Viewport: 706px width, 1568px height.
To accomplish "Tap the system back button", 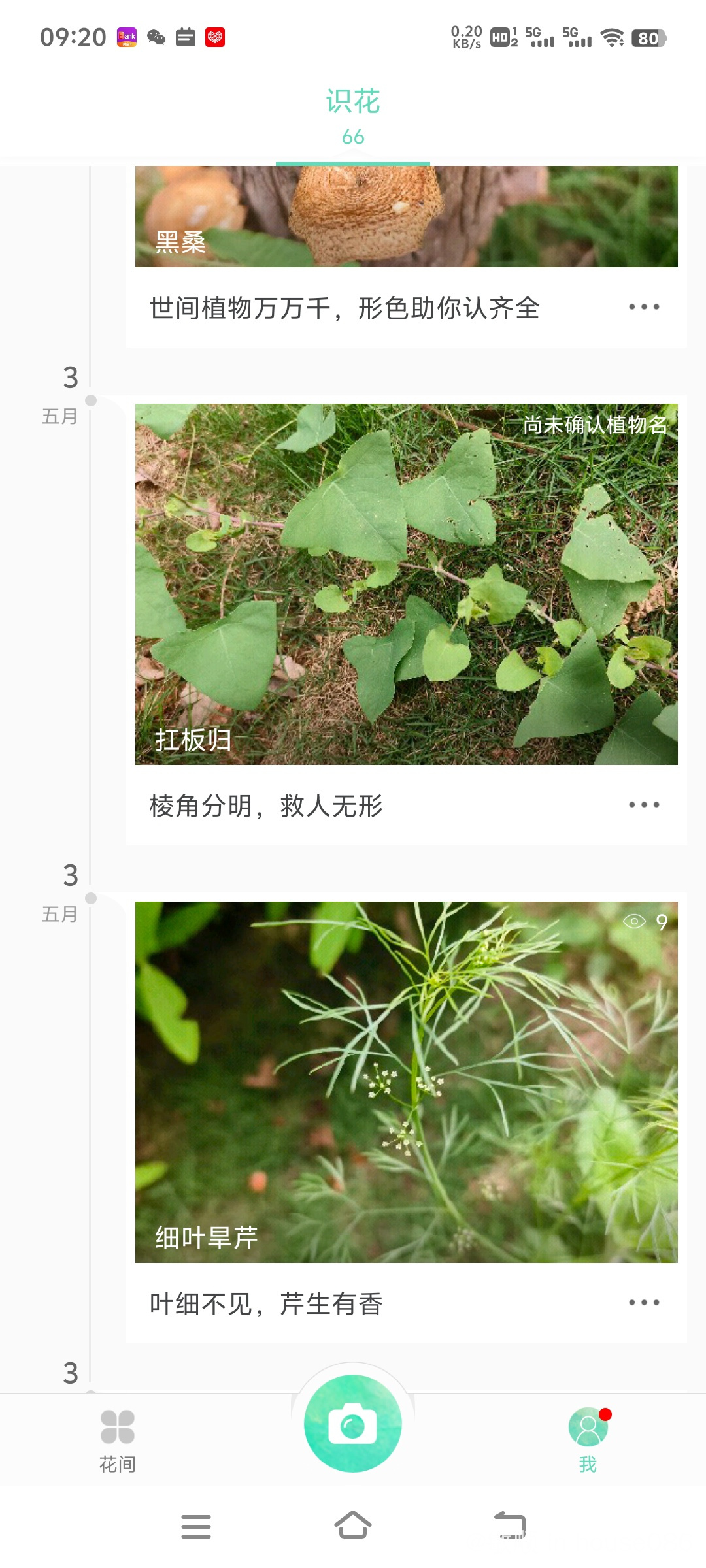I will point(510,1526).
